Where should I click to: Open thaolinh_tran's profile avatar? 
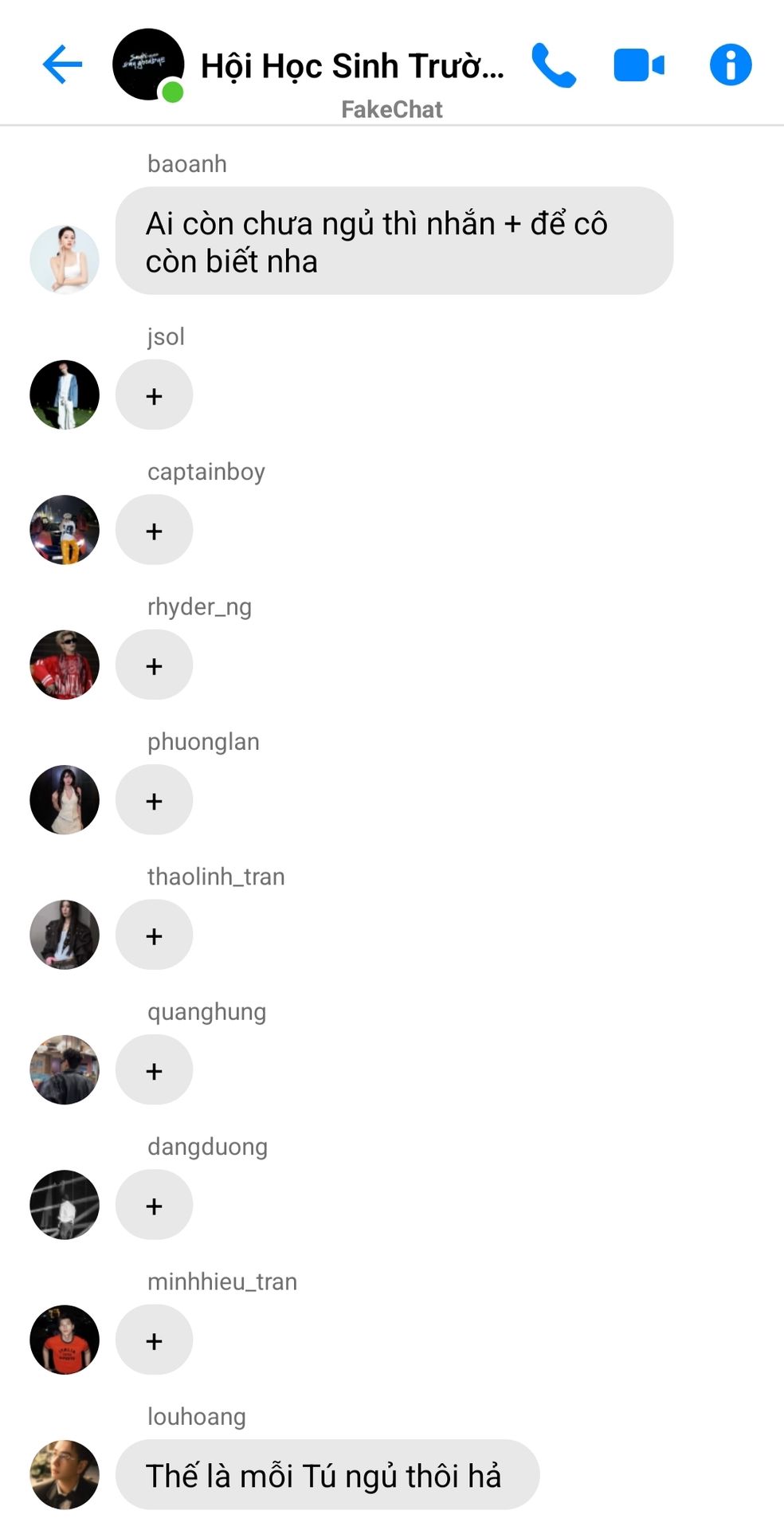pos(65,935)
